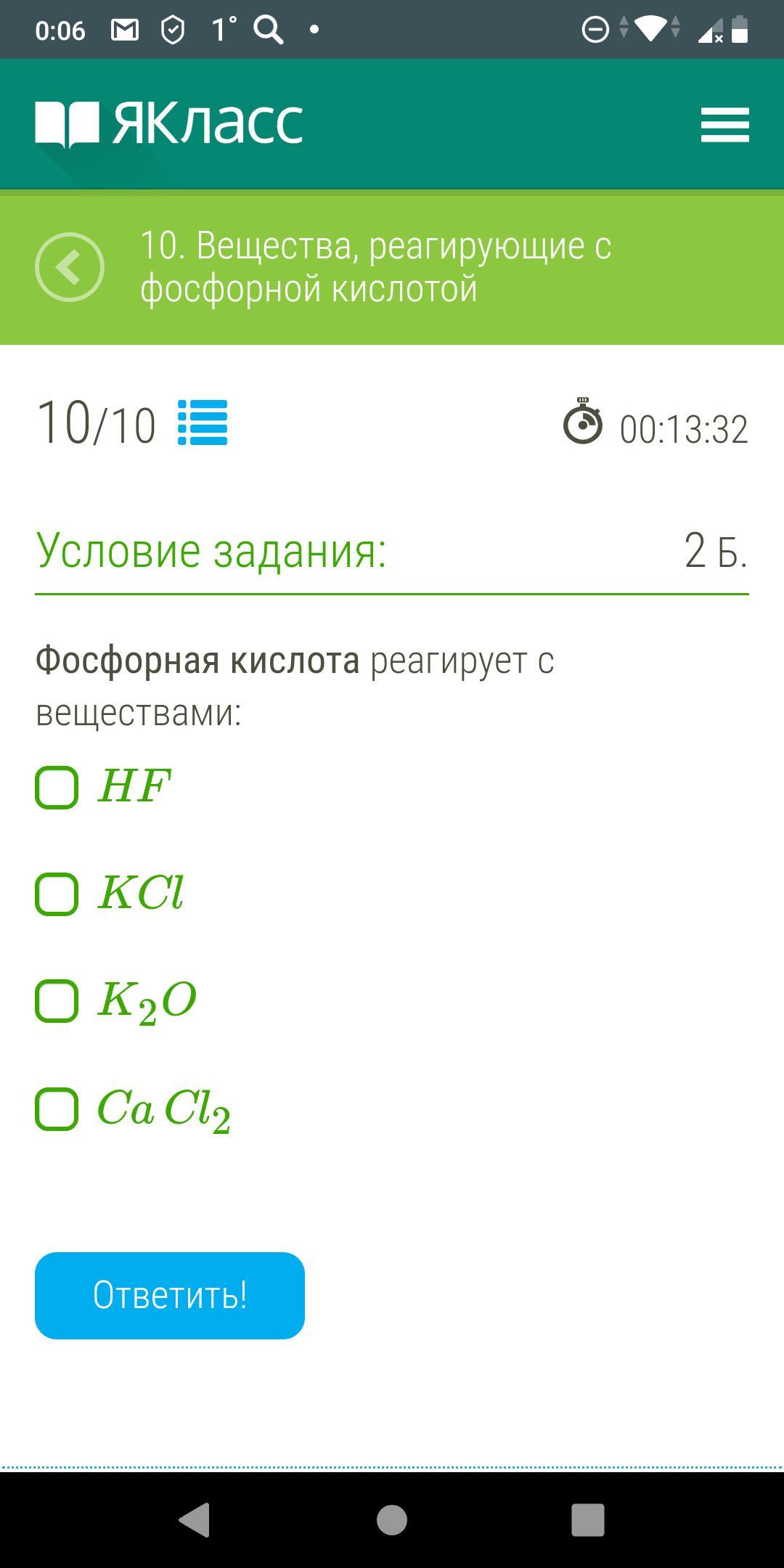Select the KCl checkbox
Screen dimensions: 784x1568
point(57,894)
